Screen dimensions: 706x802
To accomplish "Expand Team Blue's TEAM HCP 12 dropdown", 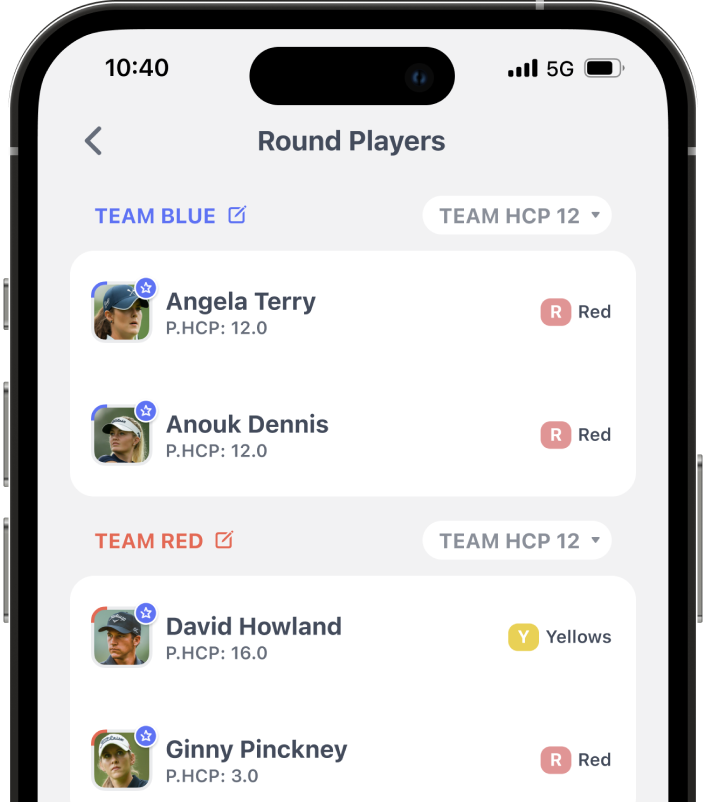I will [x=517, y=216].
